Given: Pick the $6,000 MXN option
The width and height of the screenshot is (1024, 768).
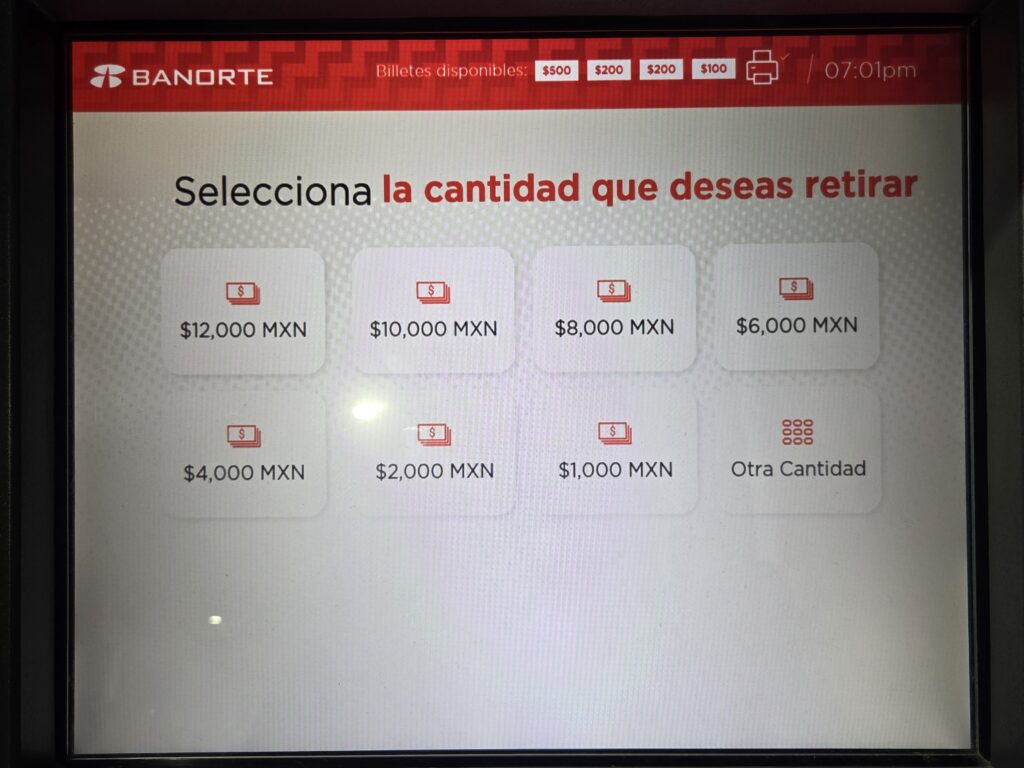Looking at the screenshot, I should click(796, 307).
